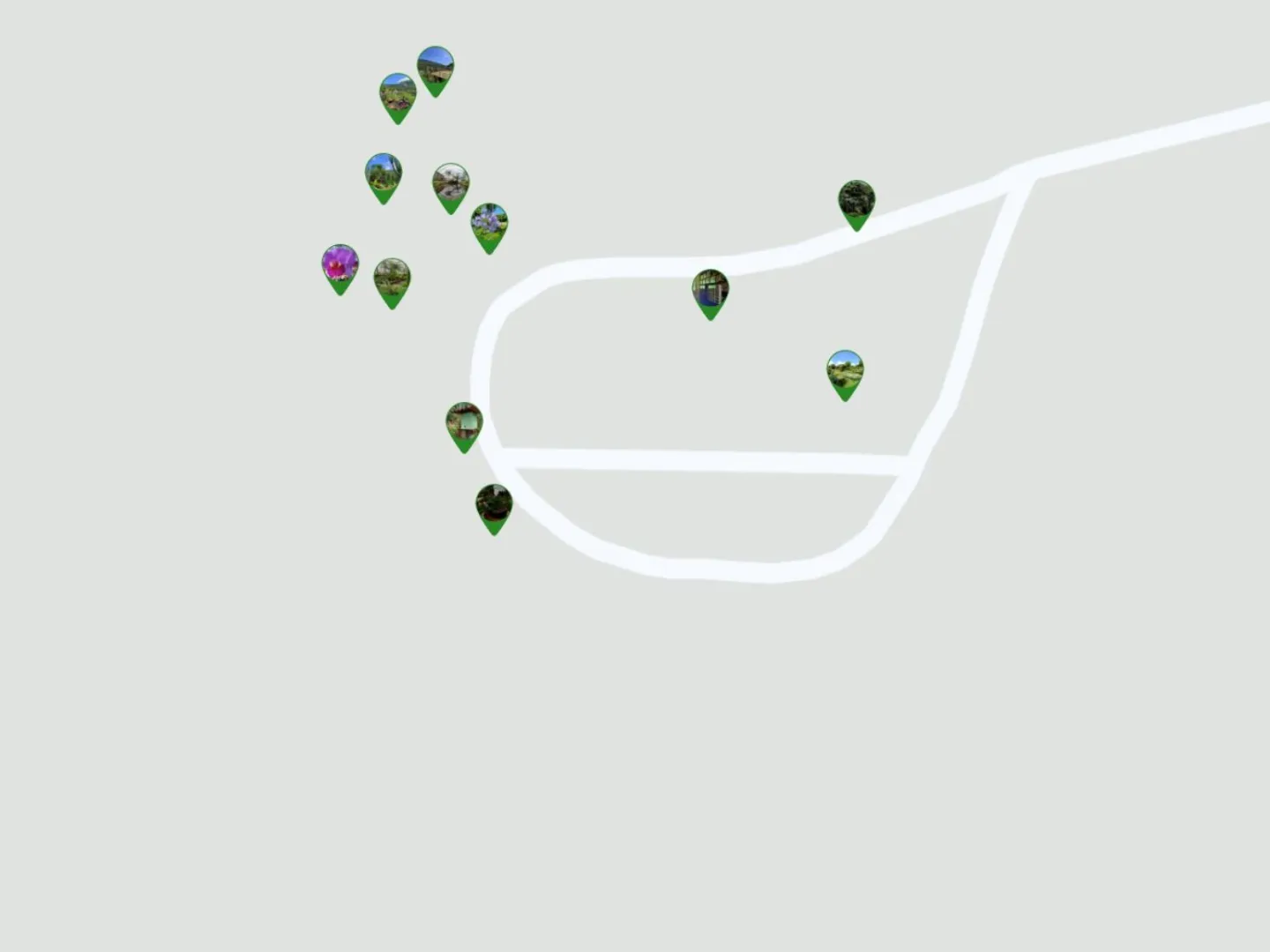This screenshot has height=952, width=1270.
Task: Open the dark foliage pin below the signboard pin
Action: coord(494,505)
